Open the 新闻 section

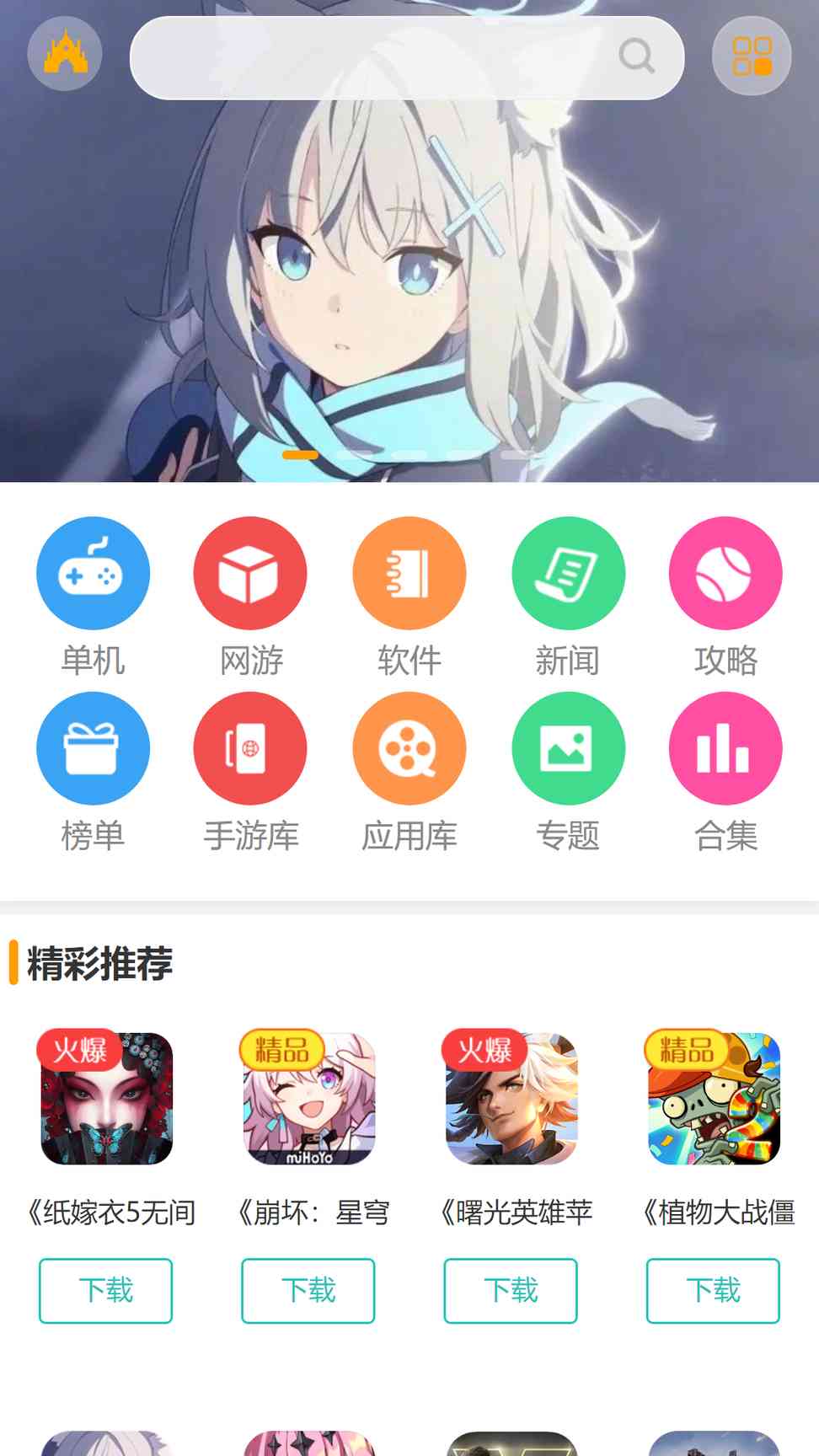[568, 597]
